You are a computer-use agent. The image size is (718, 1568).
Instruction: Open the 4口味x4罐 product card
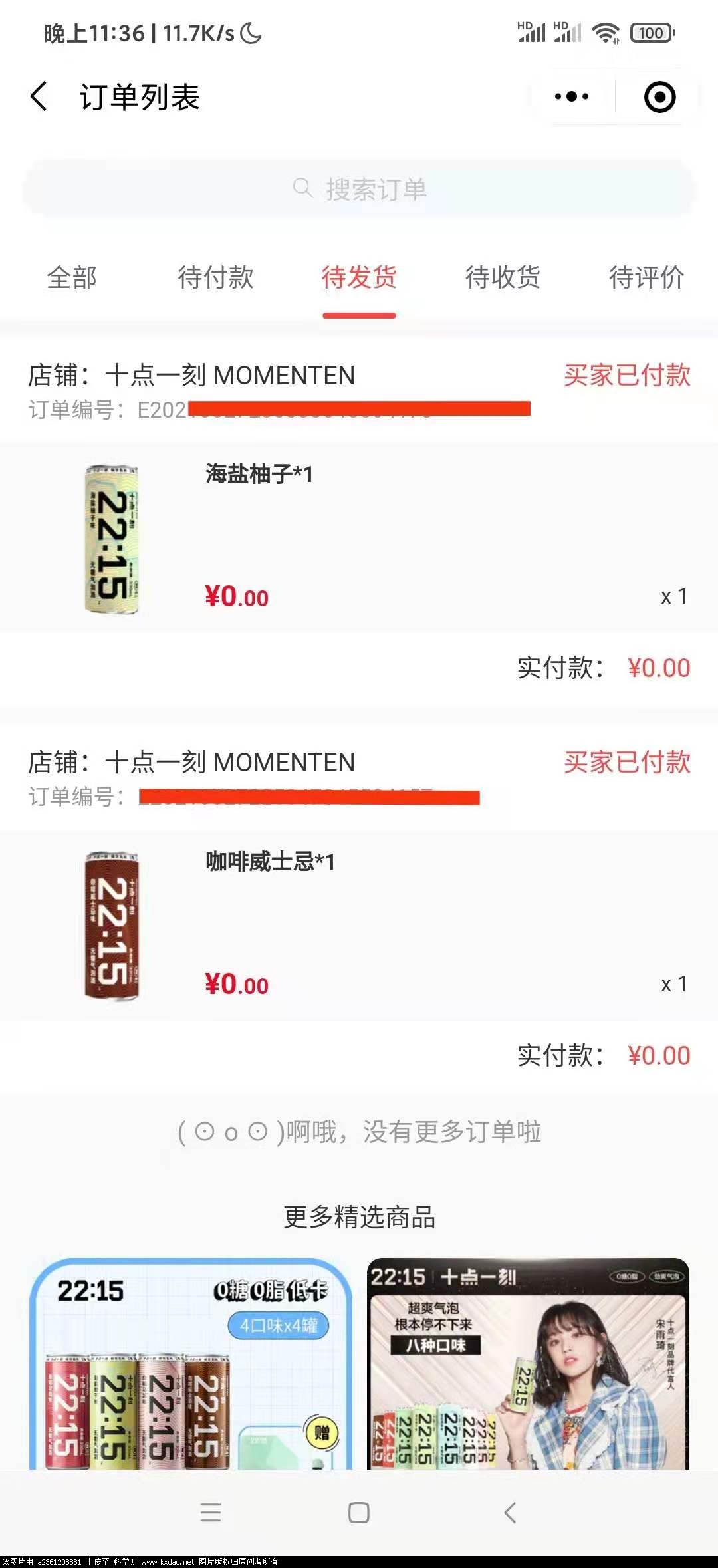click(191, 1363)
